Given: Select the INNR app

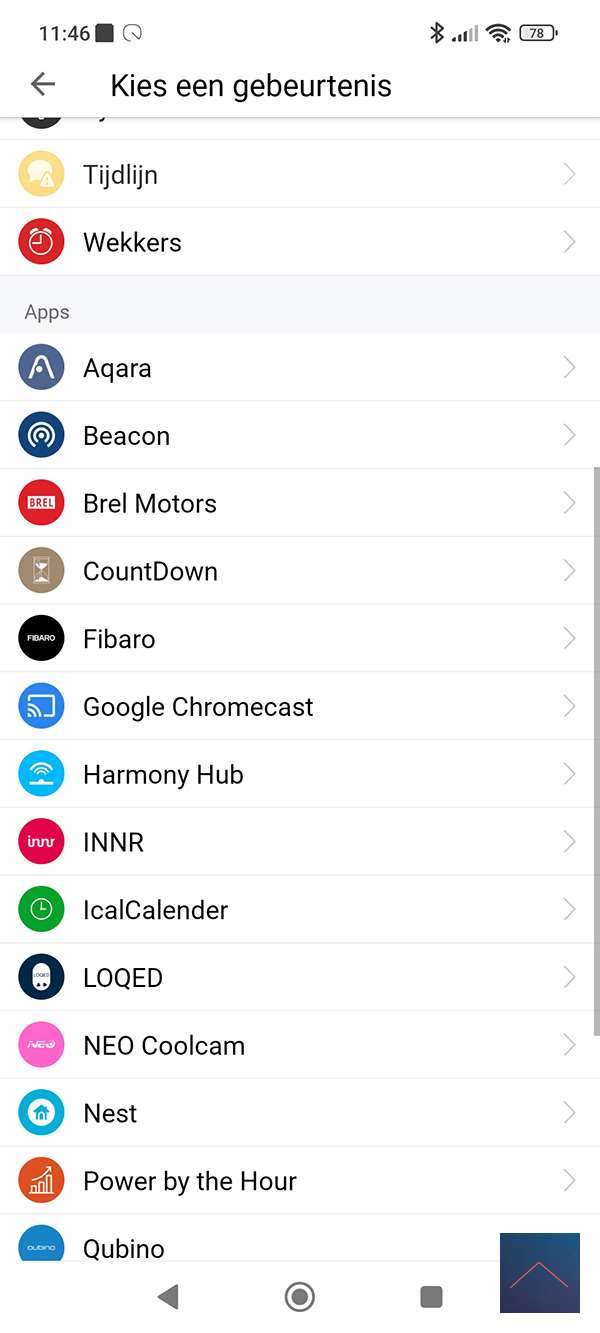Looking at the screenshot, I should (x=300, y=842).
